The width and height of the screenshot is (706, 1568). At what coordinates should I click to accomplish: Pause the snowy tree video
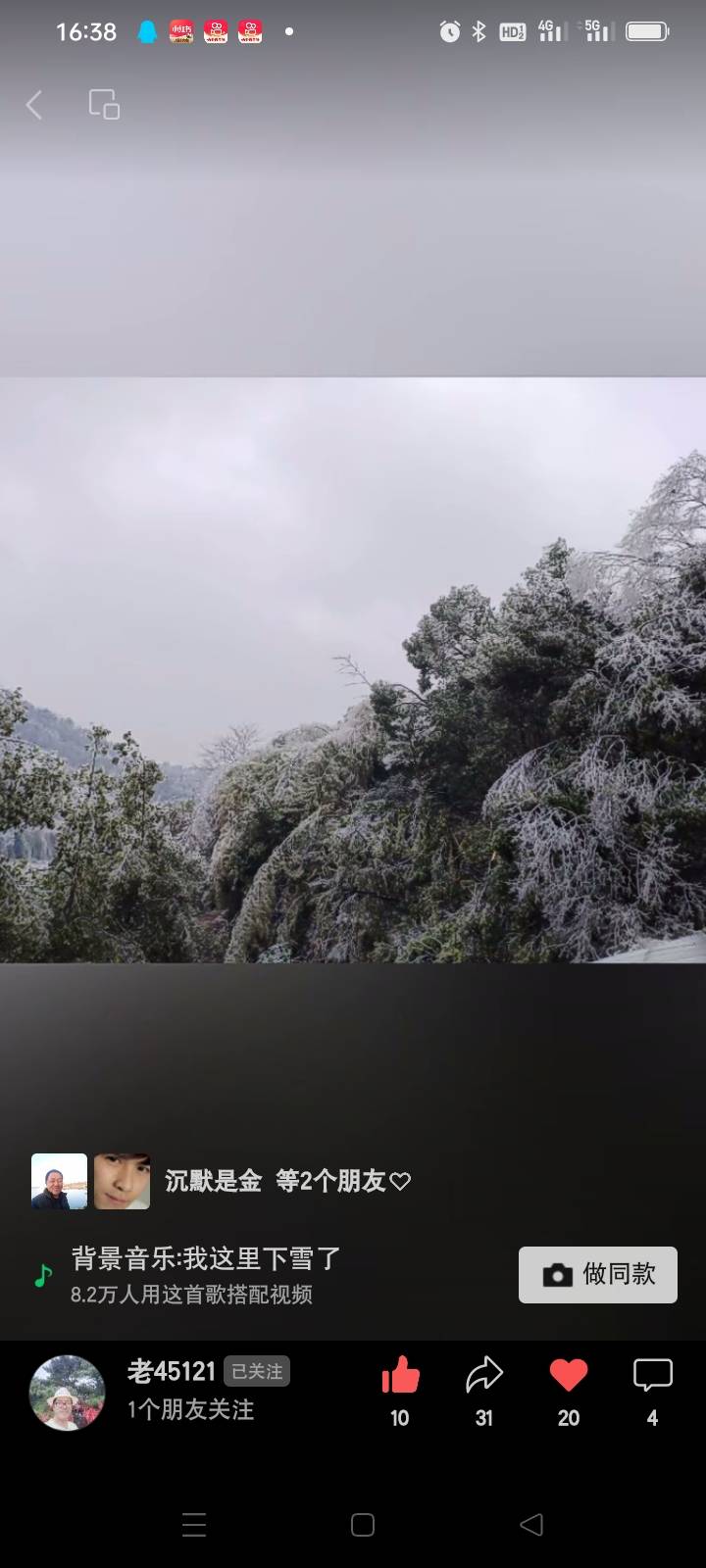click(x=353, y=669)
